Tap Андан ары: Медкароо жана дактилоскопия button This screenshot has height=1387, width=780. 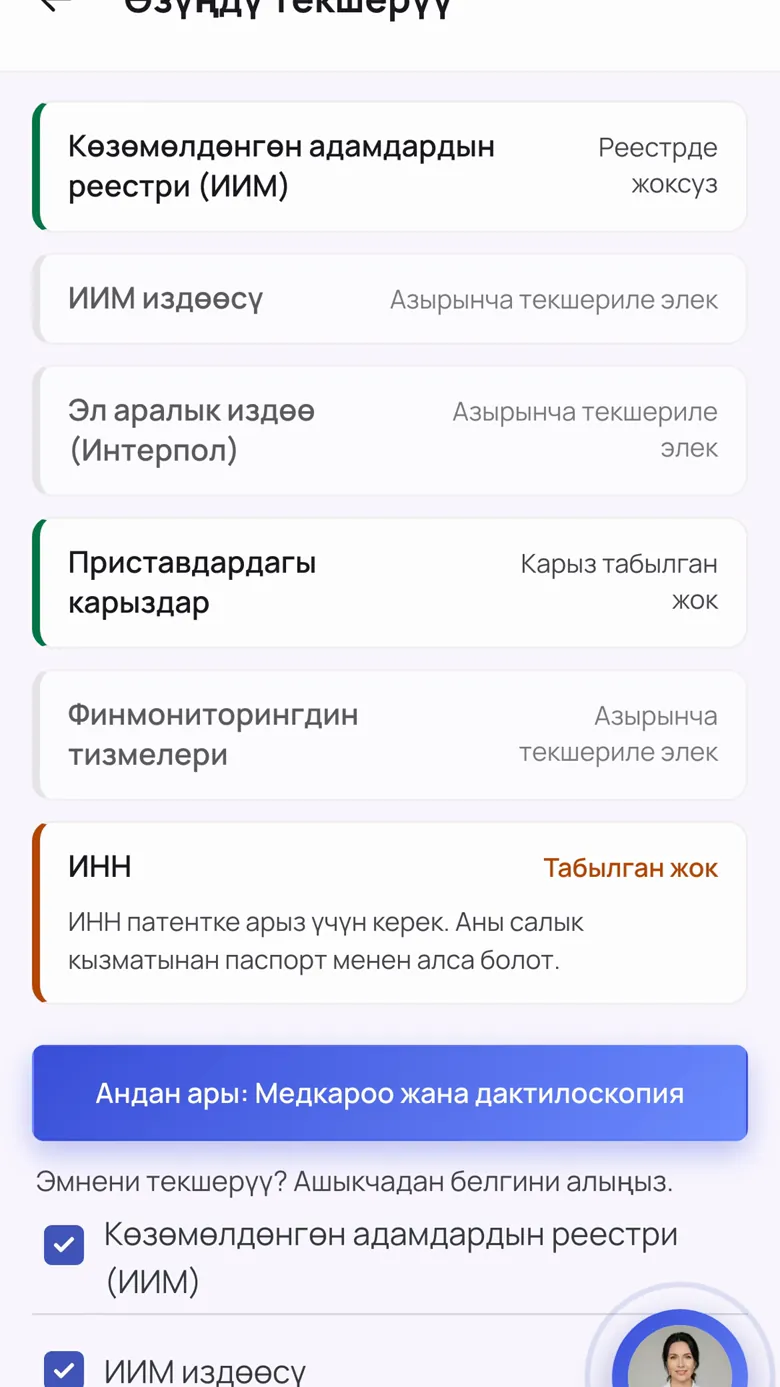coord(390,1093)
